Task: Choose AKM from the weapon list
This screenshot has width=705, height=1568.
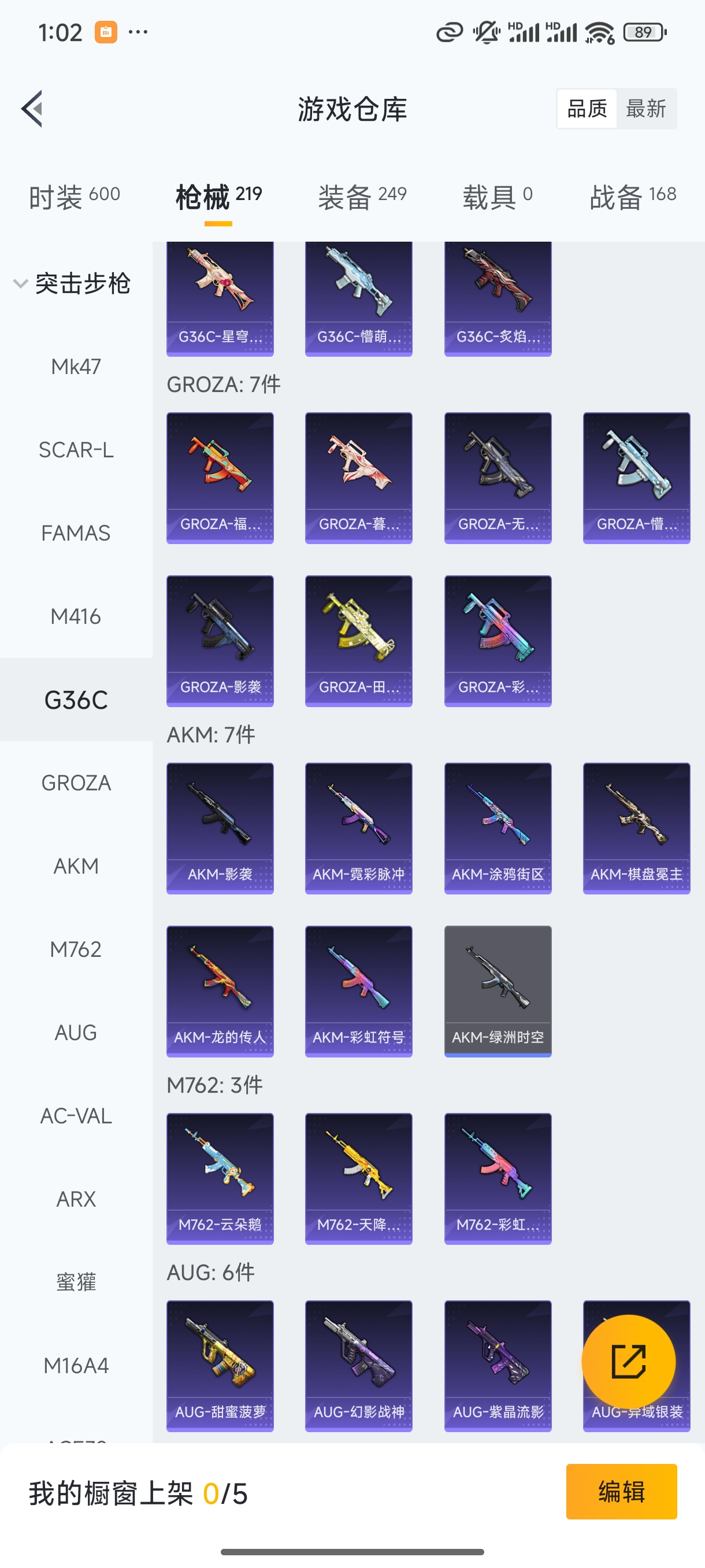Action: (x=76, y=866)
